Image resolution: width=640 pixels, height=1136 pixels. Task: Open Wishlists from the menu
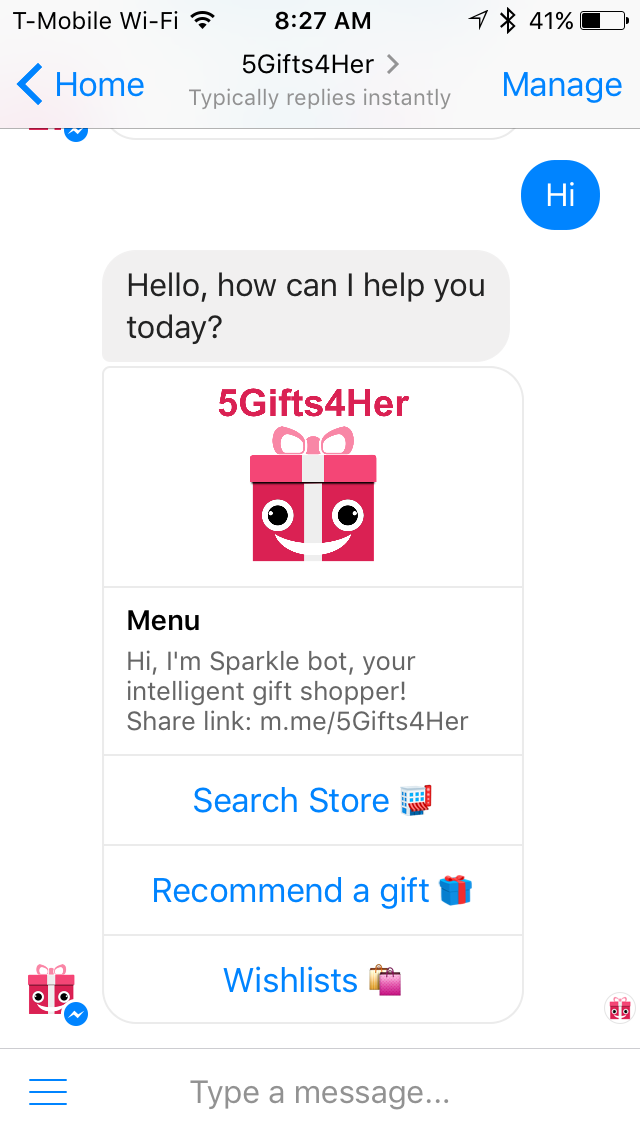[312, 980]
